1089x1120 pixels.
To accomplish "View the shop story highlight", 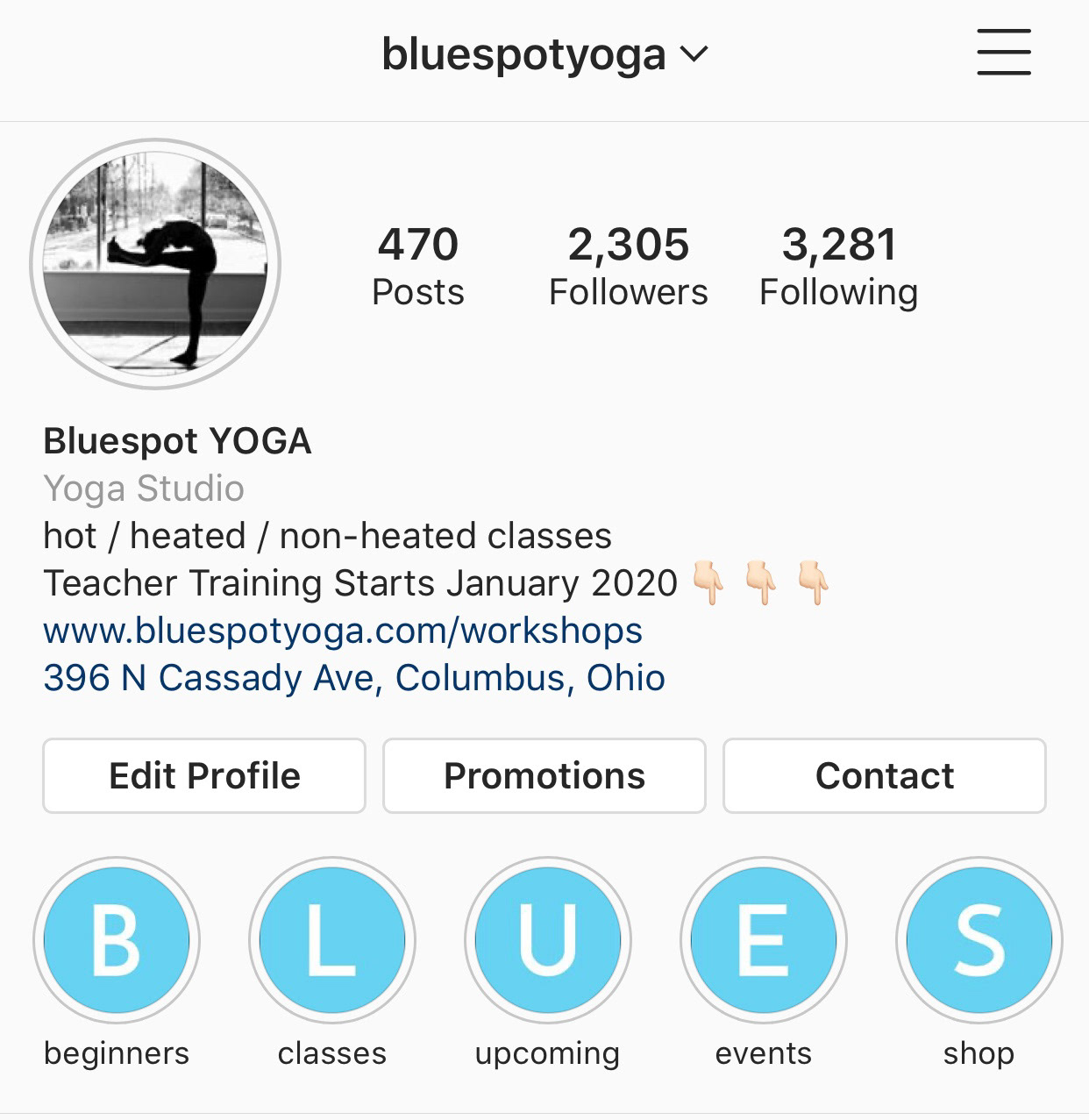I will pyautogui.click(x=979, y=940).
